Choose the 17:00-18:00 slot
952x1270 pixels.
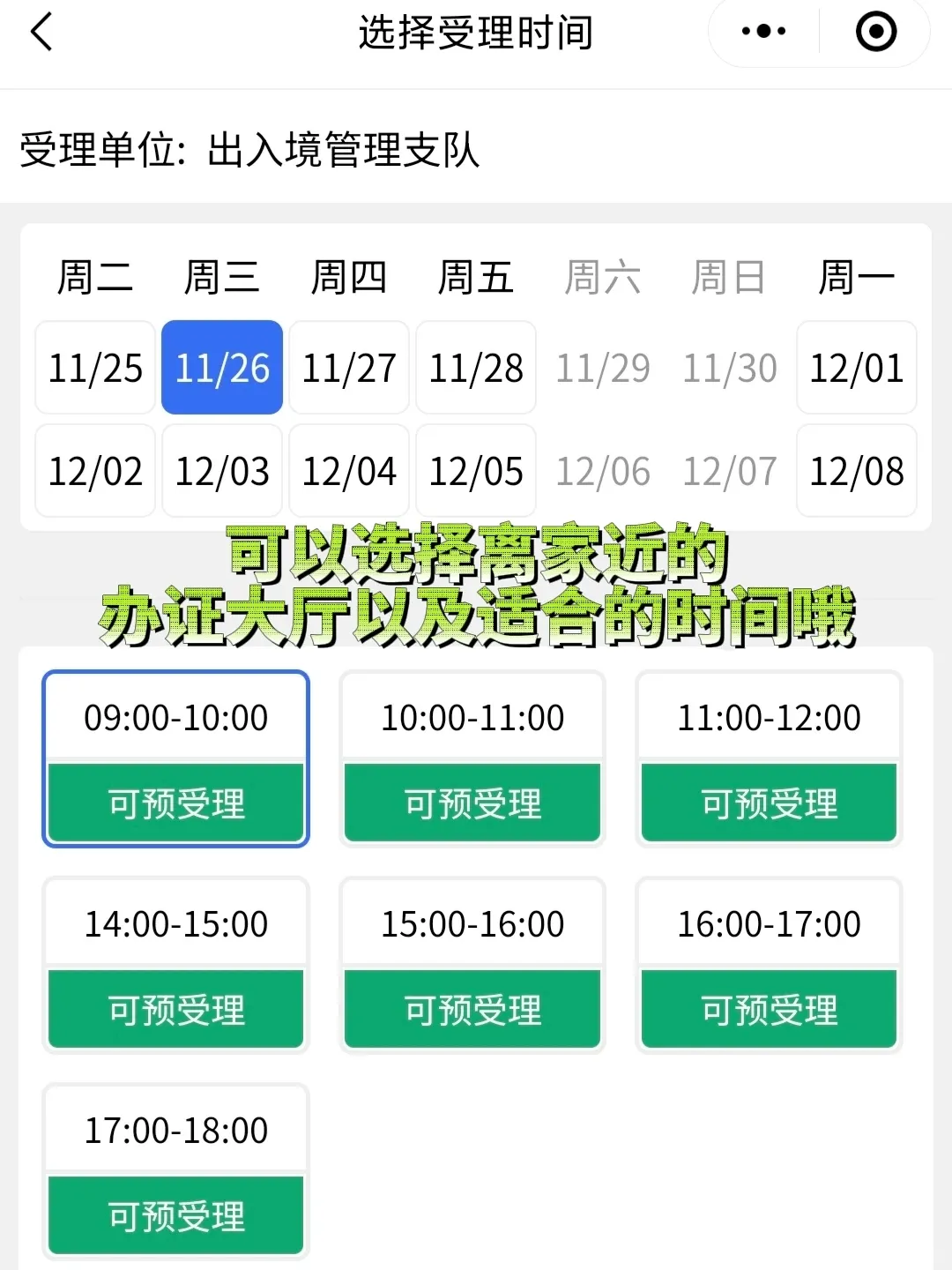[176, 1171]
